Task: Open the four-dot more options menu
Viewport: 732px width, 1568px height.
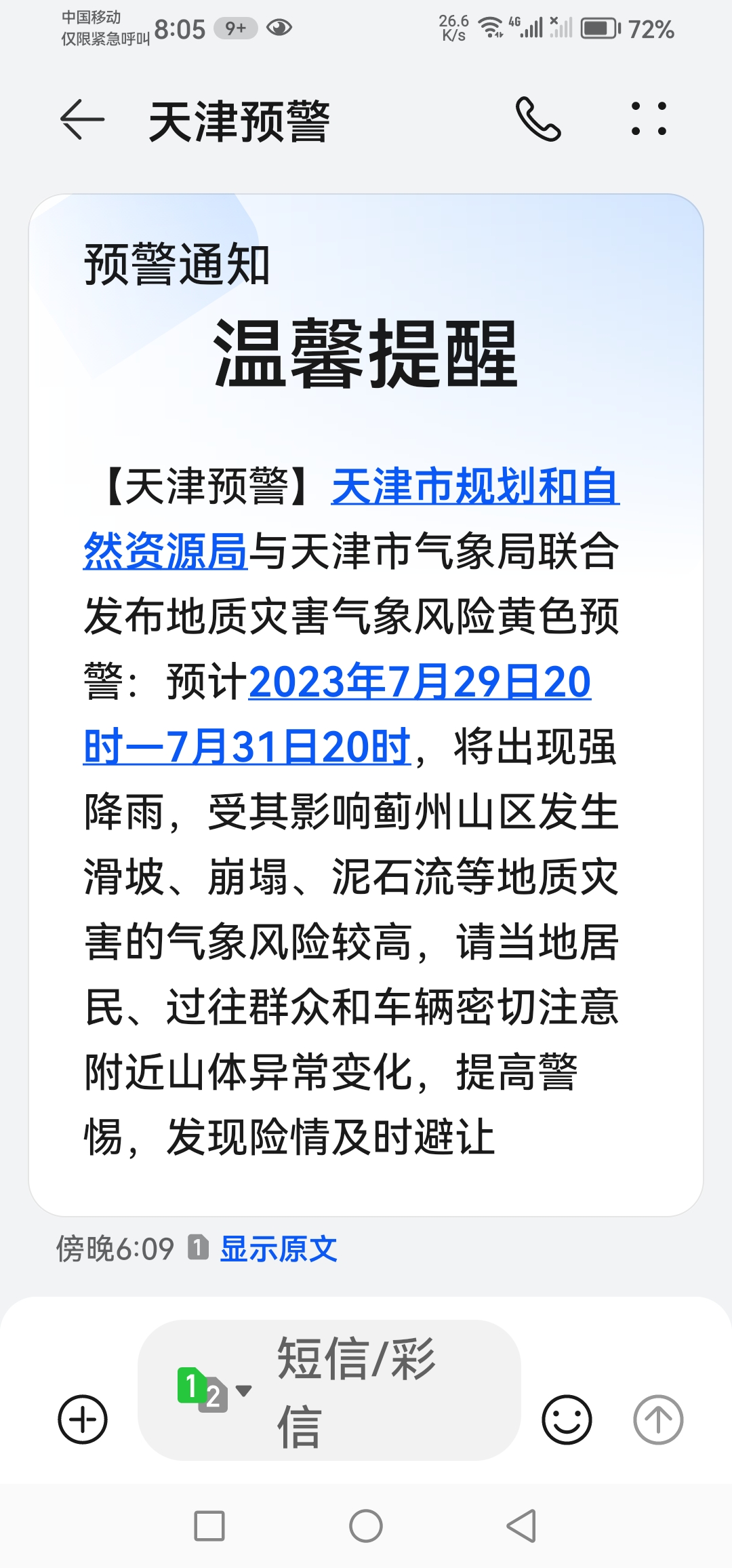Action: point(649,120)
